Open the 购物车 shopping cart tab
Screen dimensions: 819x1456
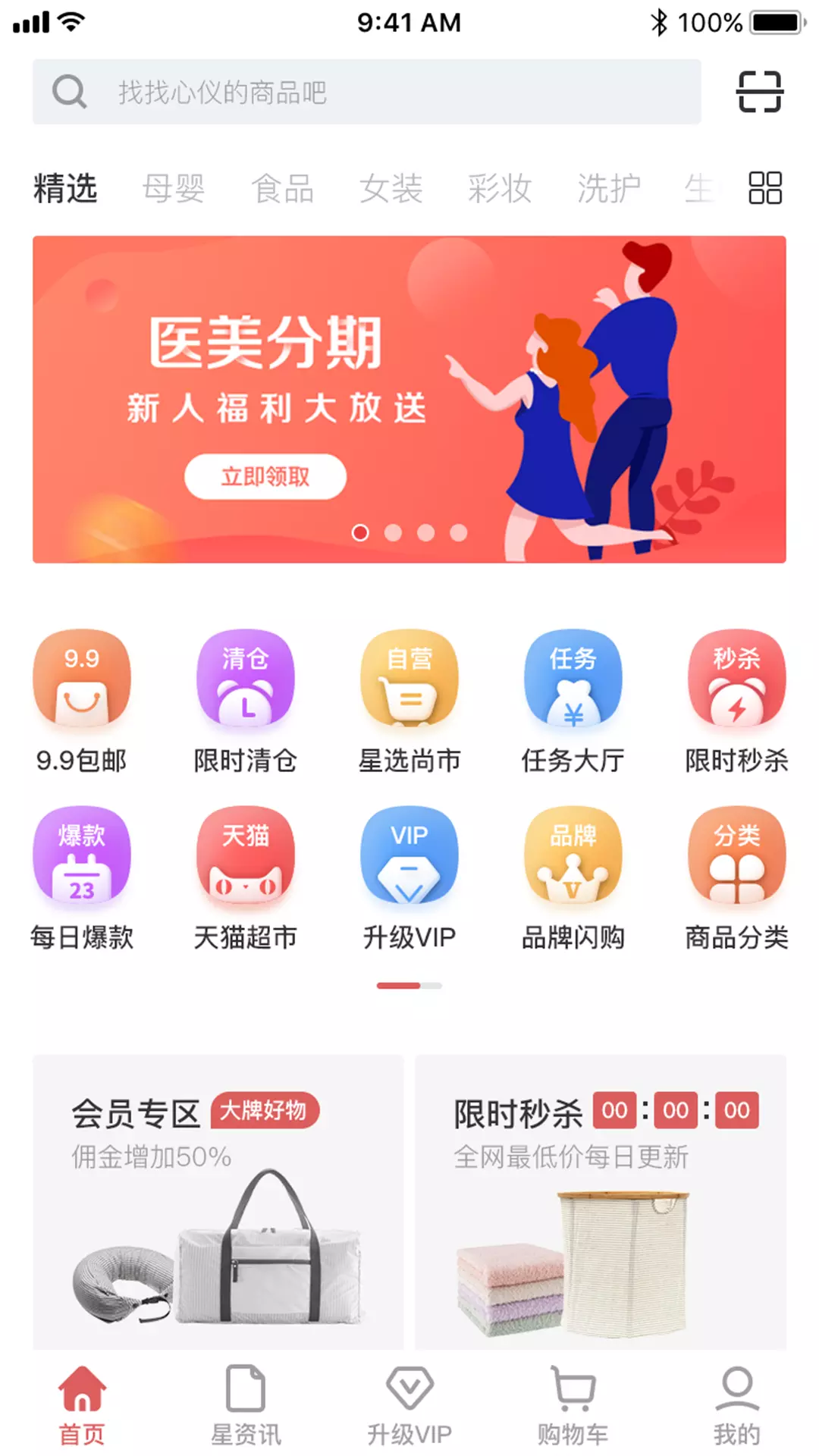tap(573, 1404)
